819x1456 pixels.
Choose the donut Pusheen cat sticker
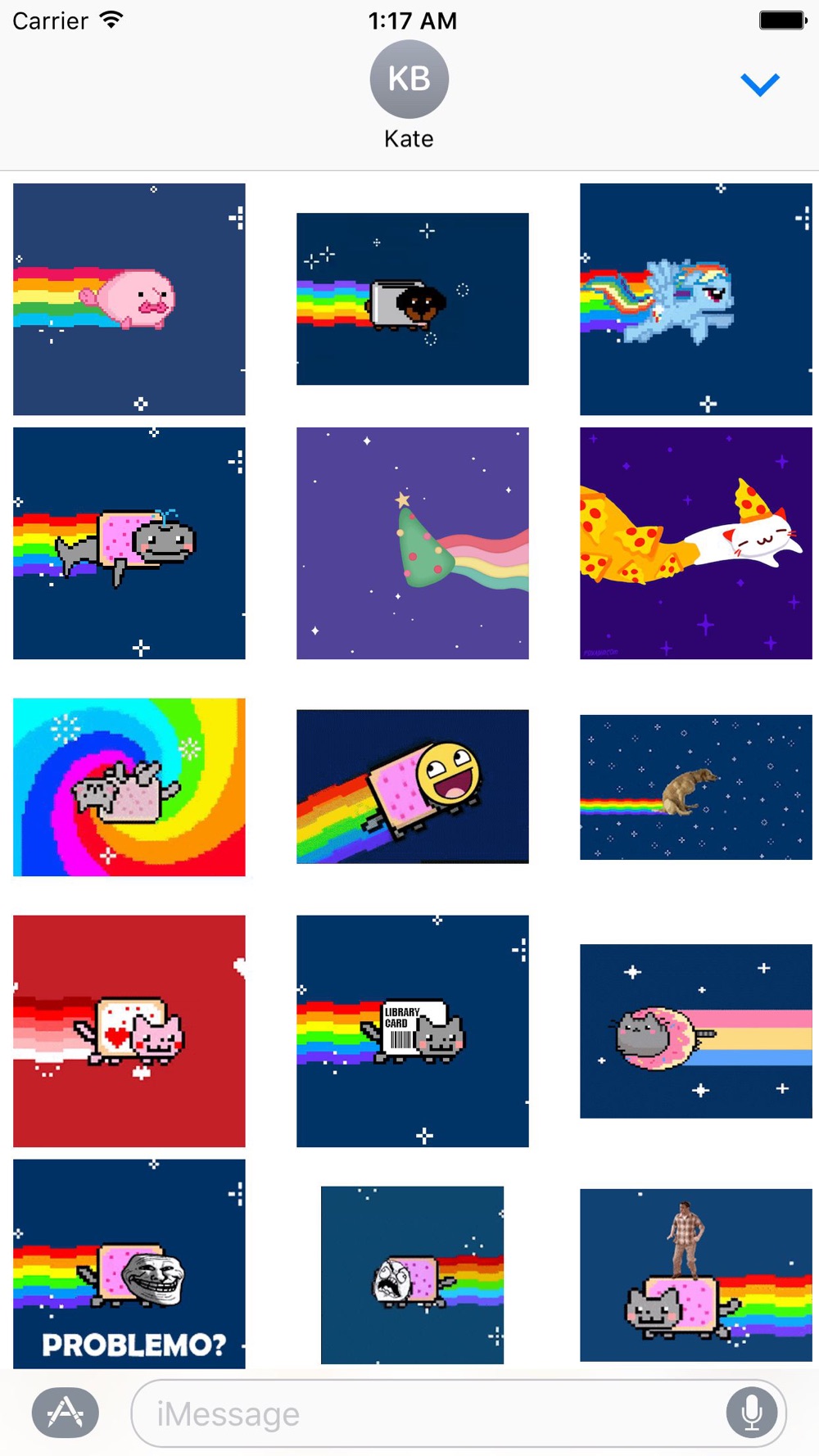696,1031
